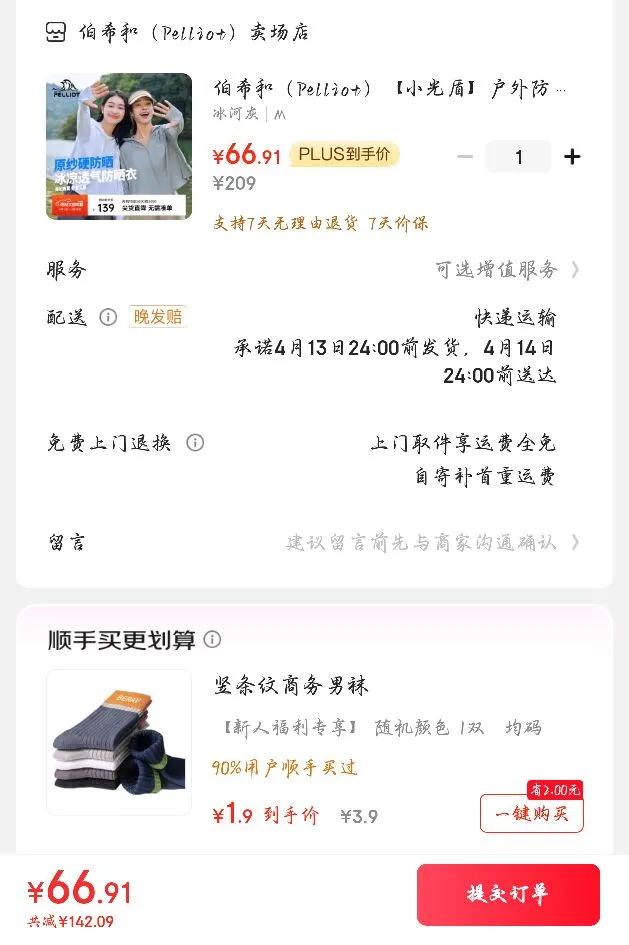This screenshot has height=945, width=629.
Task: Open the Pelliot sun-protection jacket product image
Action: tap(119, 146)
